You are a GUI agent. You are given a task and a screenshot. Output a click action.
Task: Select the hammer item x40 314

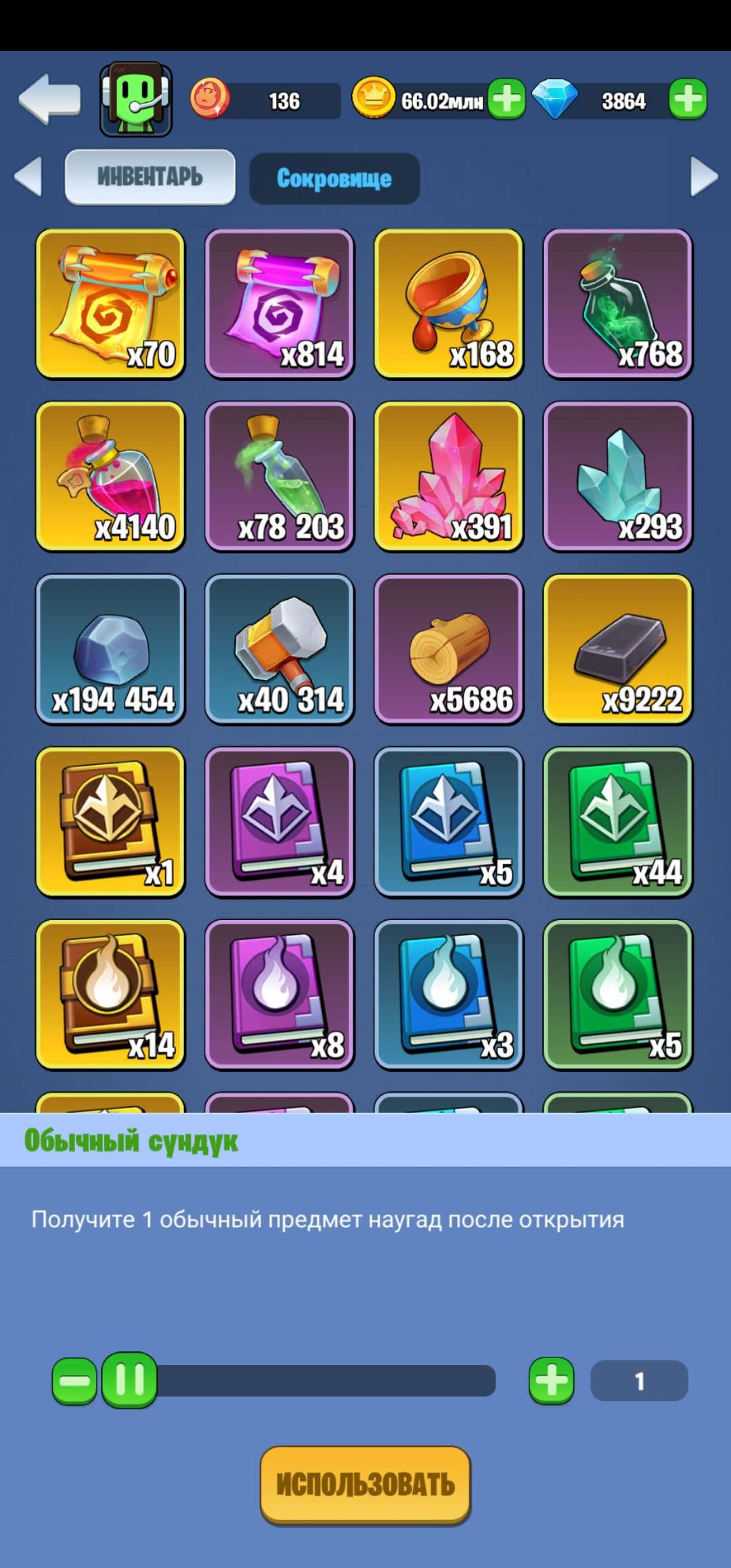280,649
